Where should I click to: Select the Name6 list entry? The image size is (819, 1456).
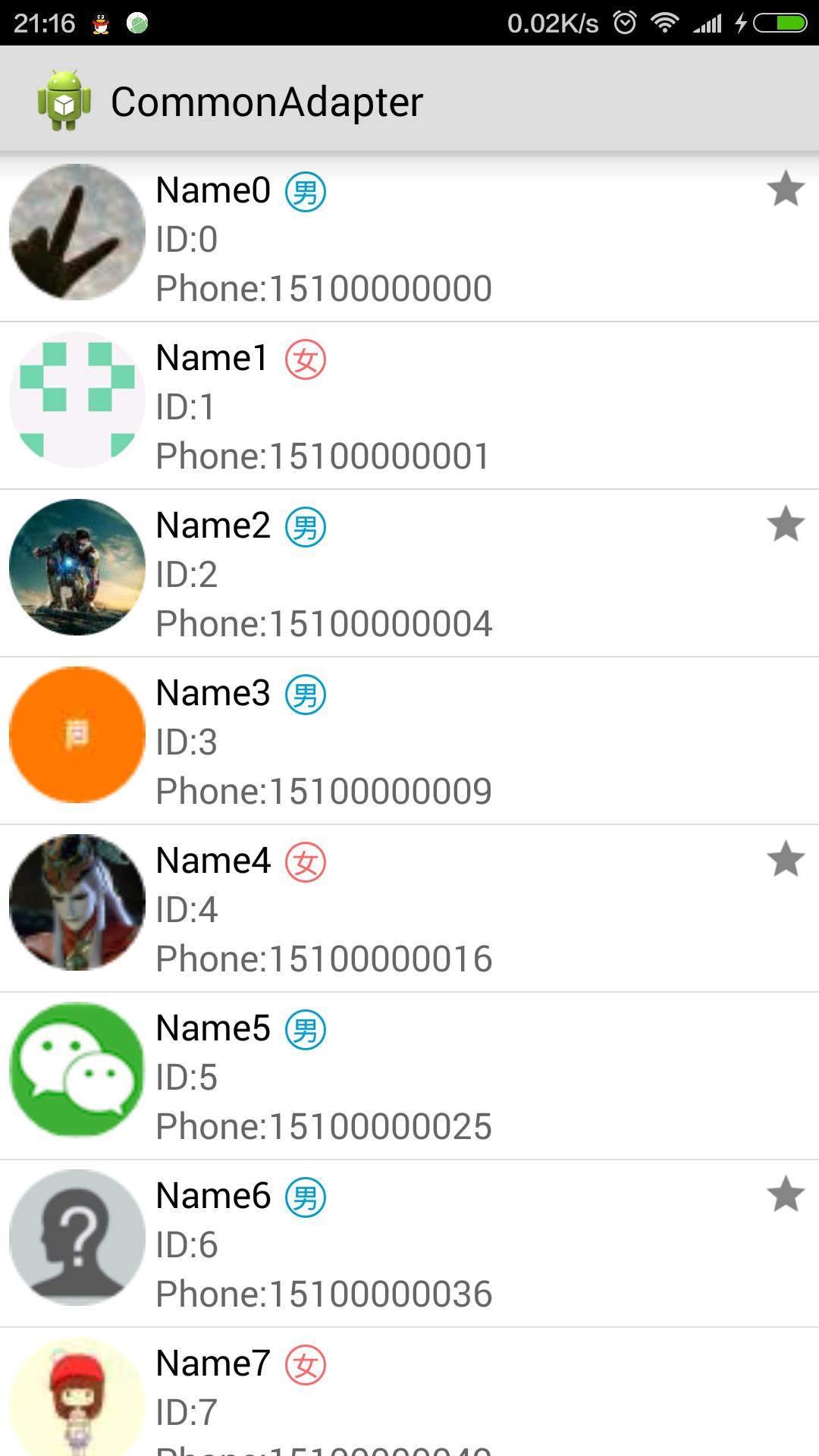point(409,1244)
